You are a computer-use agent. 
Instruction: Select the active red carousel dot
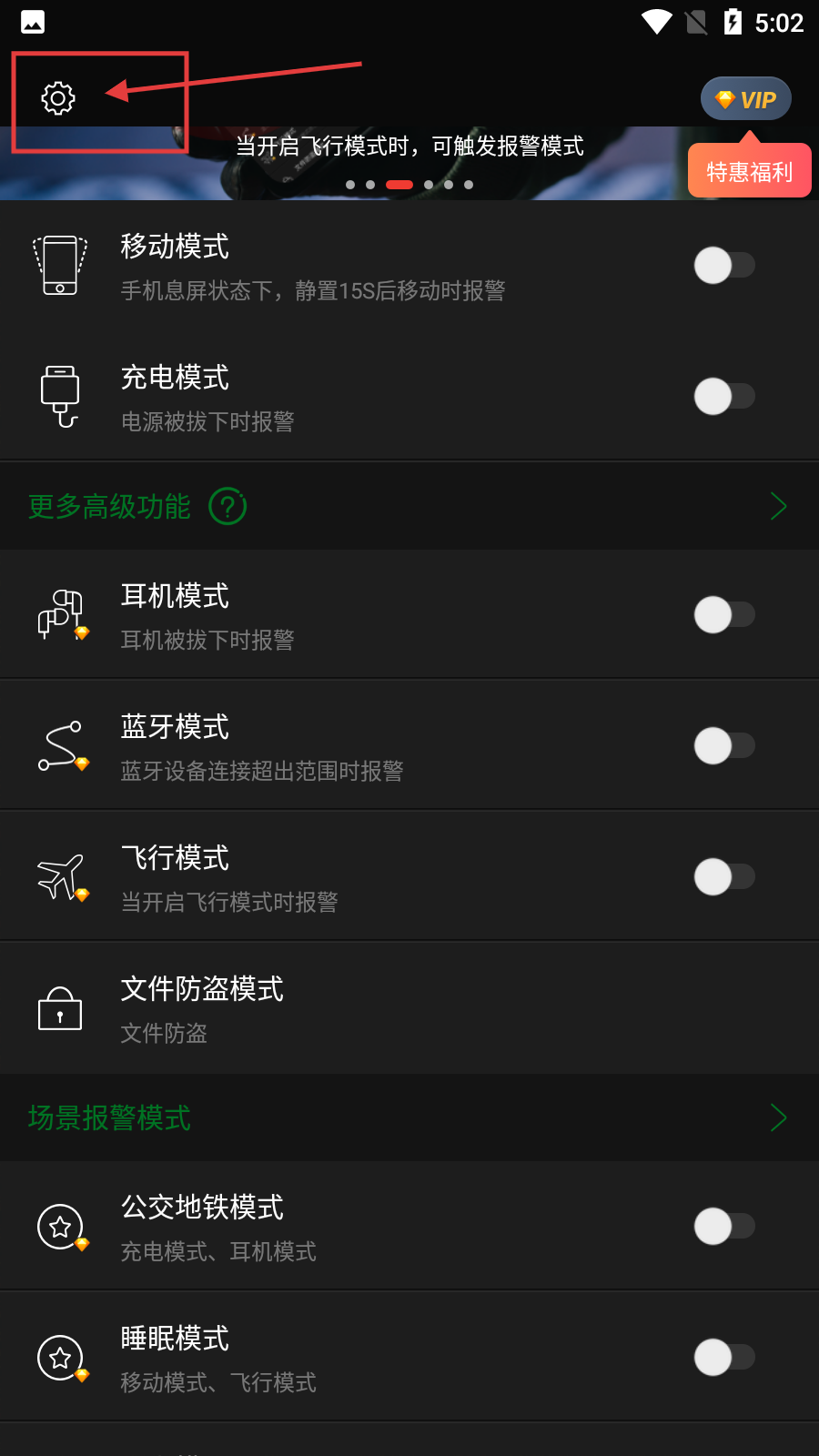pyautogui.click(x=399, y=184)
